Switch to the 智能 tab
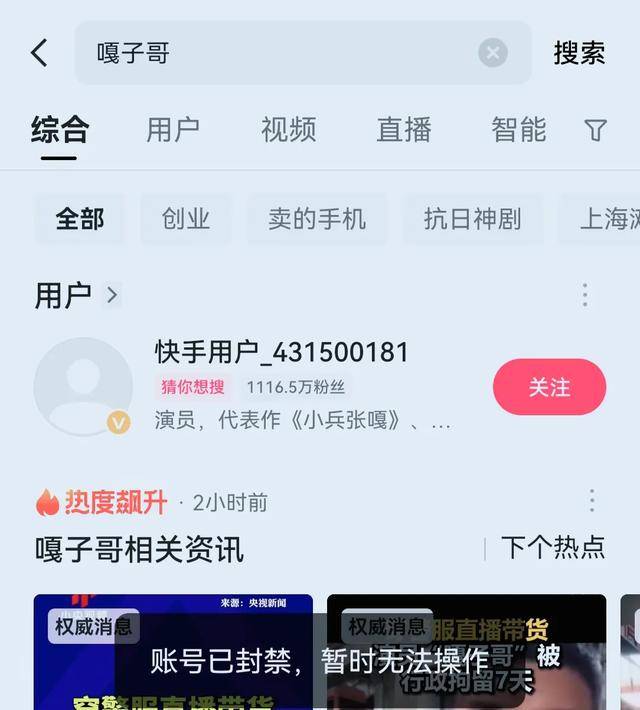 coord(518,130)
